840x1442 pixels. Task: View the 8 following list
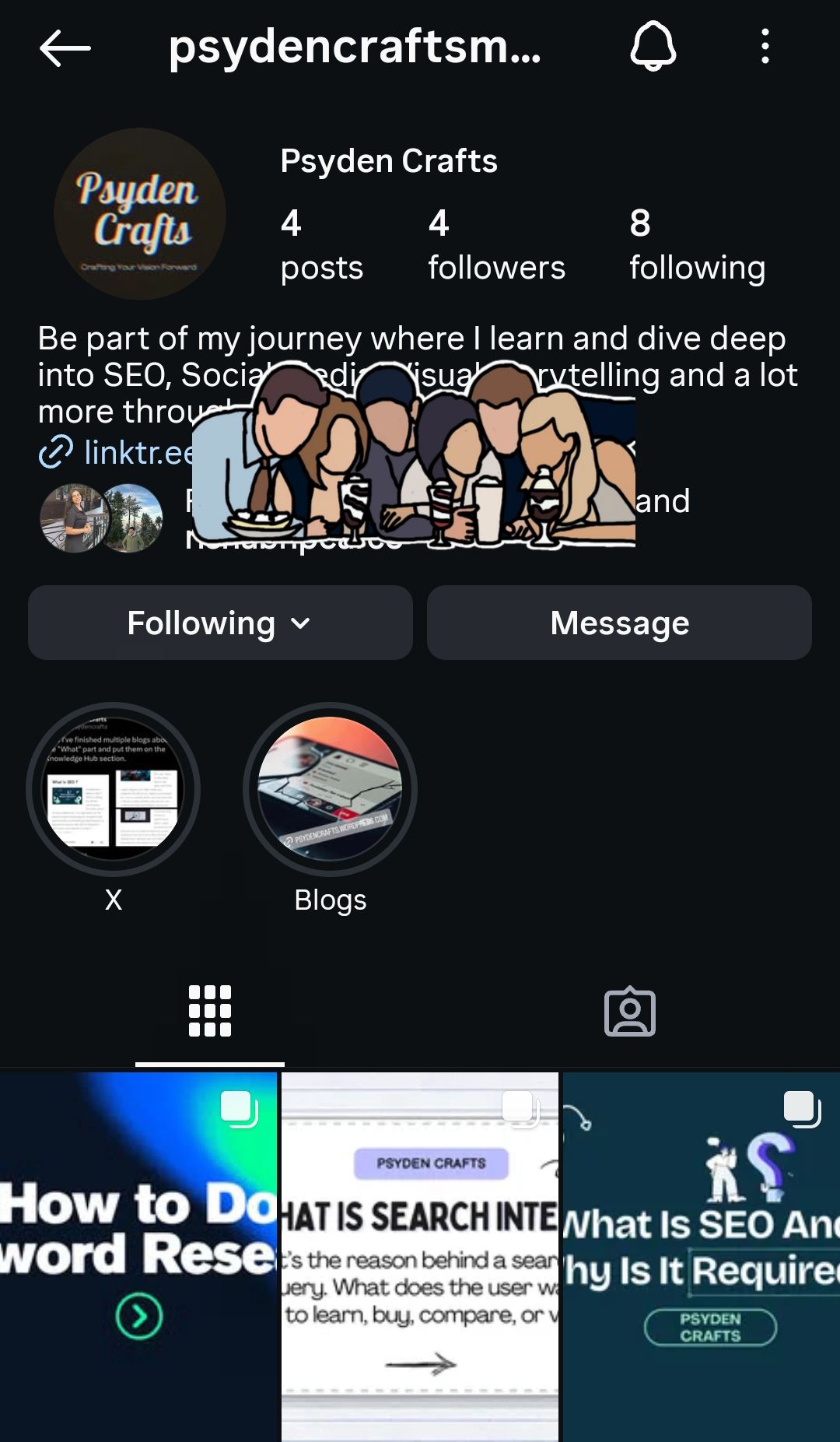697,245
